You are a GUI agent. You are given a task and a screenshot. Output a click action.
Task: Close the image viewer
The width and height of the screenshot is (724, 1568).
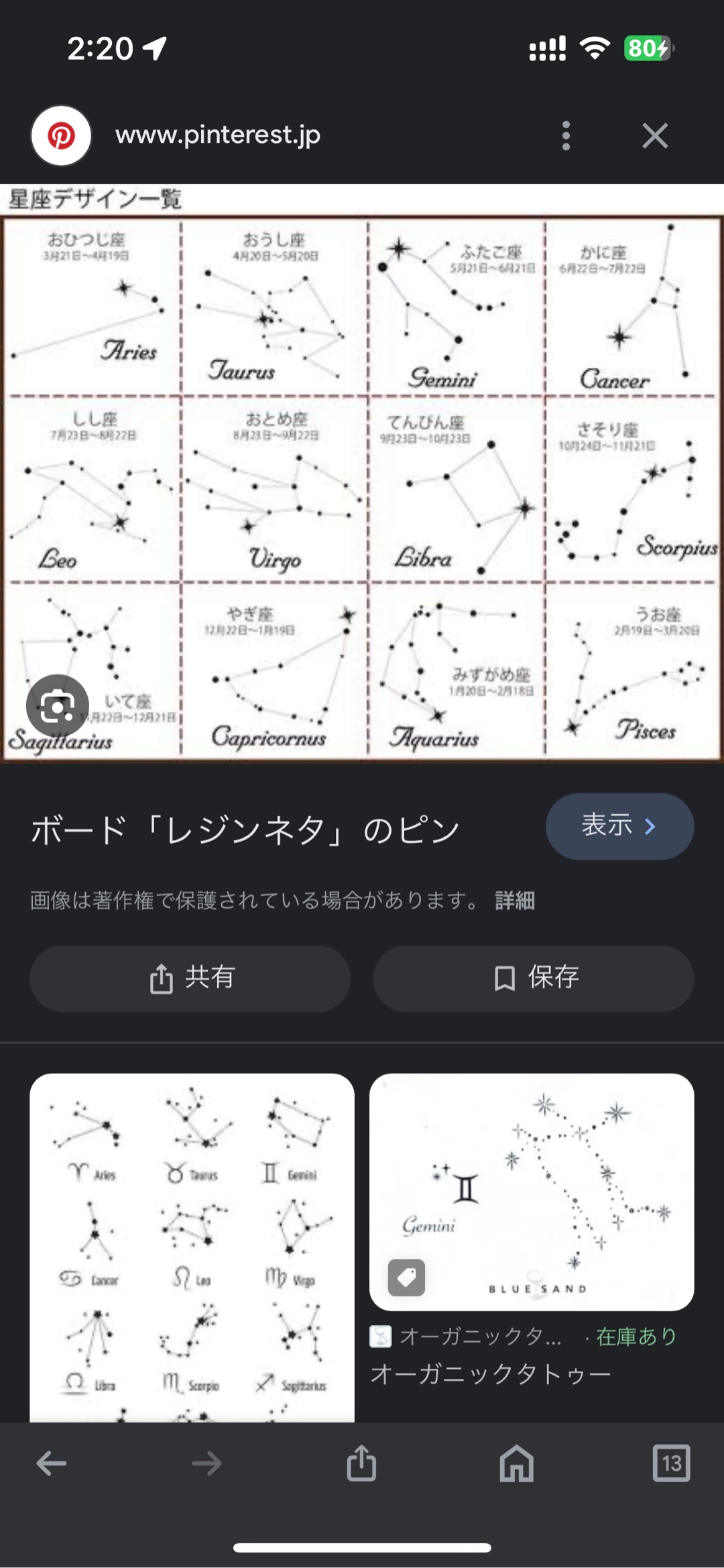(654, 135)
